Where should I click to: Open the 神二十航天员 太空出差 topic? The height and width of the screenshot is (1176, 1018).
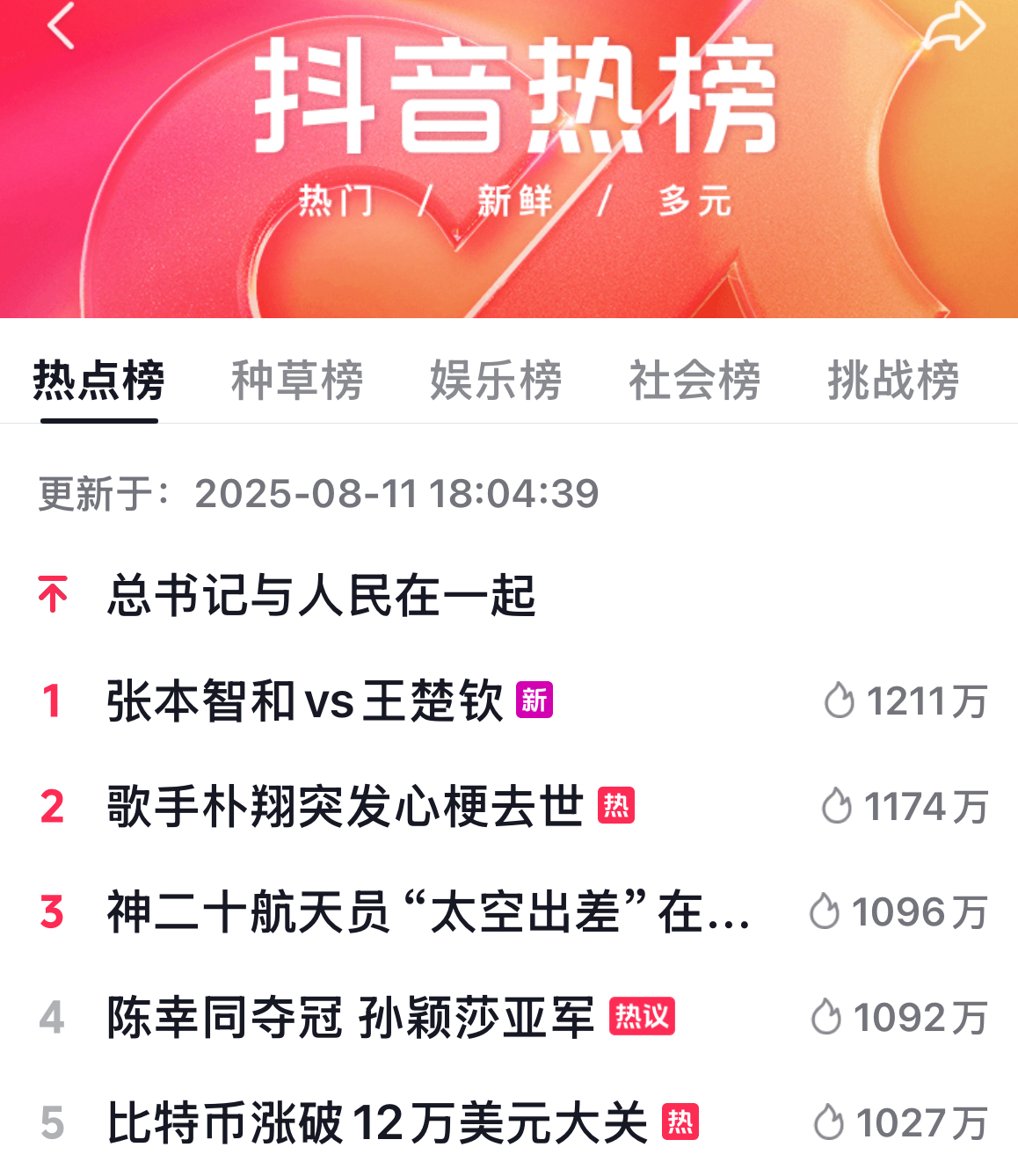[x=427, y=912]
